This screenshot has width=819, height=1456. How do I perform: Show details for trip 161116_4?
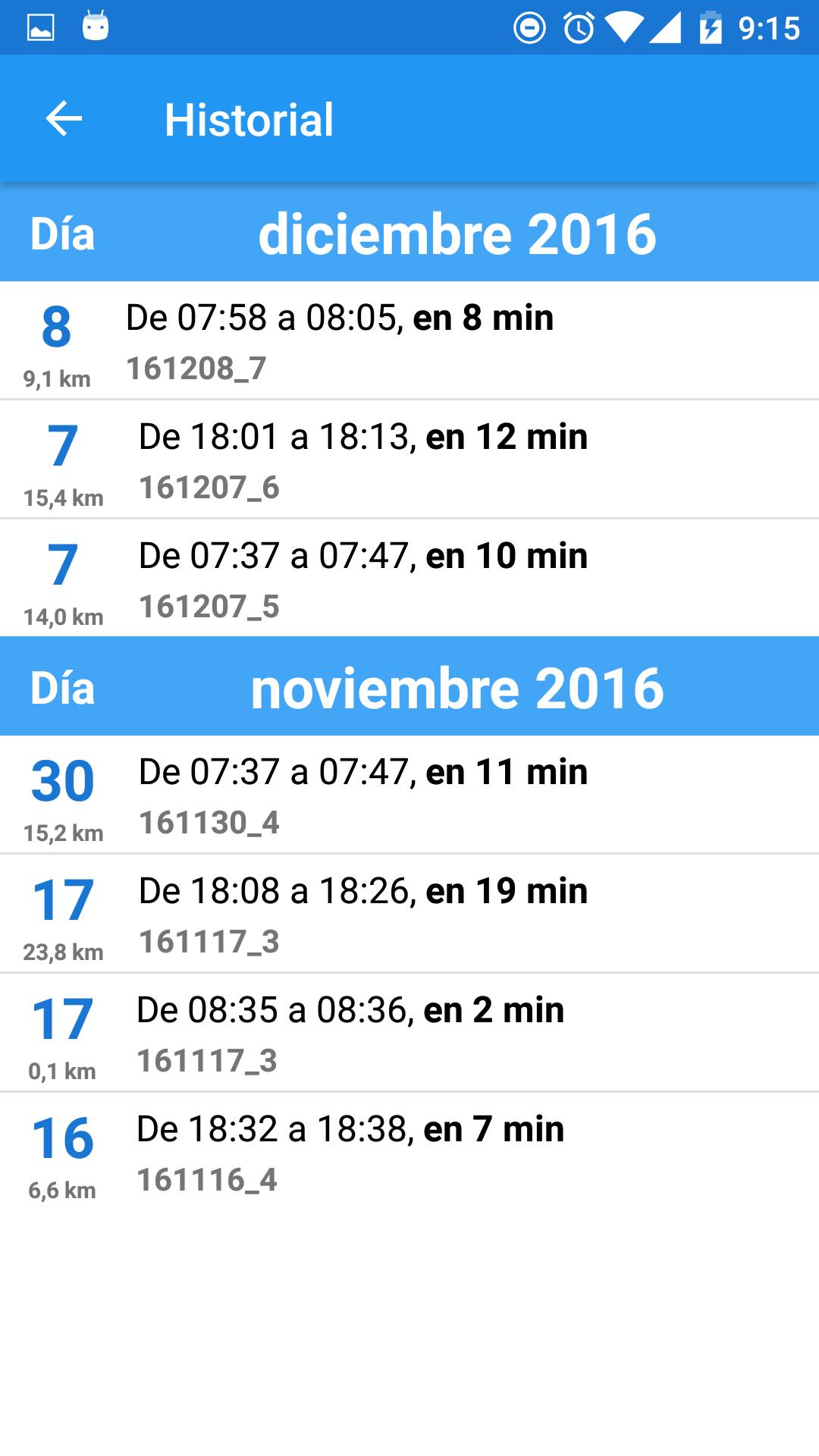pyautogui.click(x=409, y=1153)
